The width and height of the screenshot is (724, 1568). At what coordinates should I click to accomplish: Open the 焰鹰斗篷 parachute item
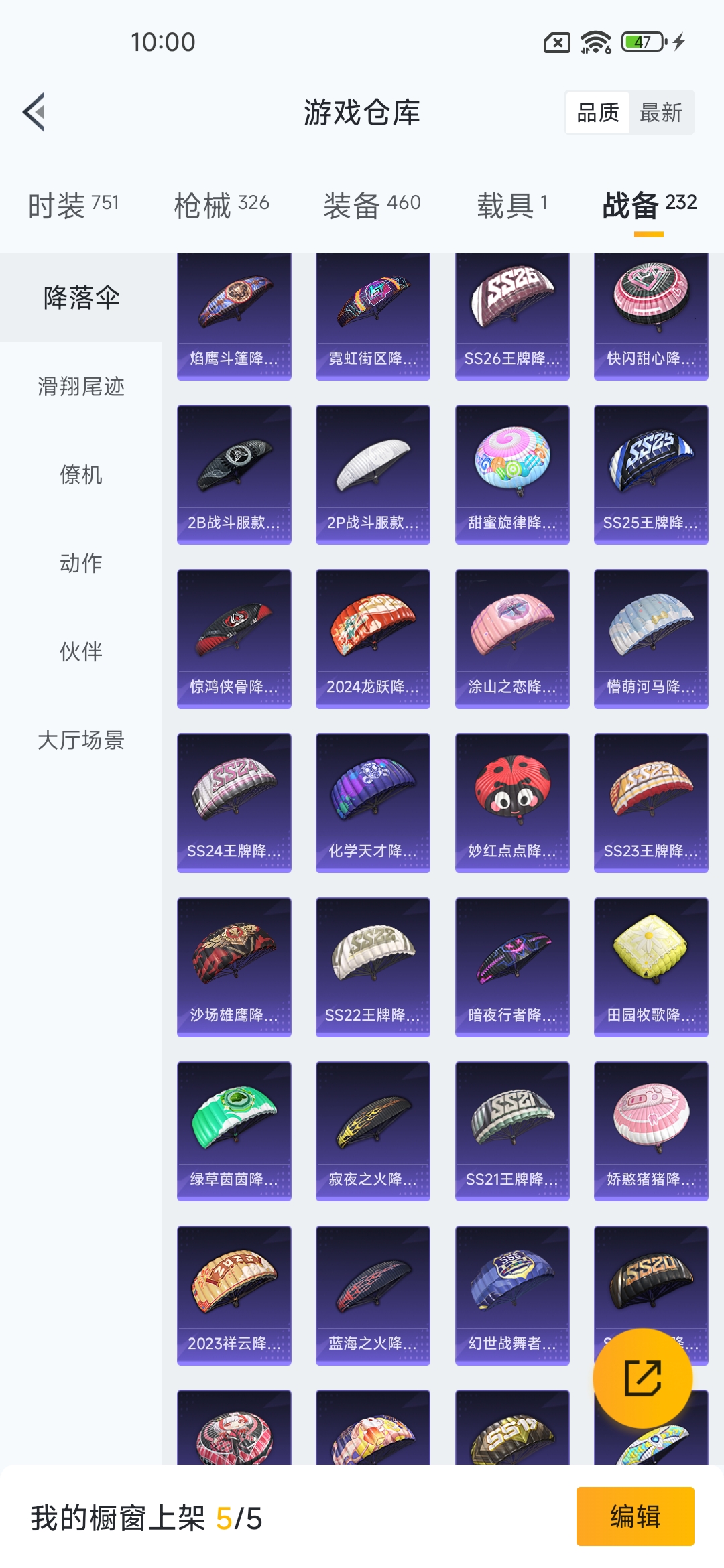pyautogui.click(x=234, y=316)
